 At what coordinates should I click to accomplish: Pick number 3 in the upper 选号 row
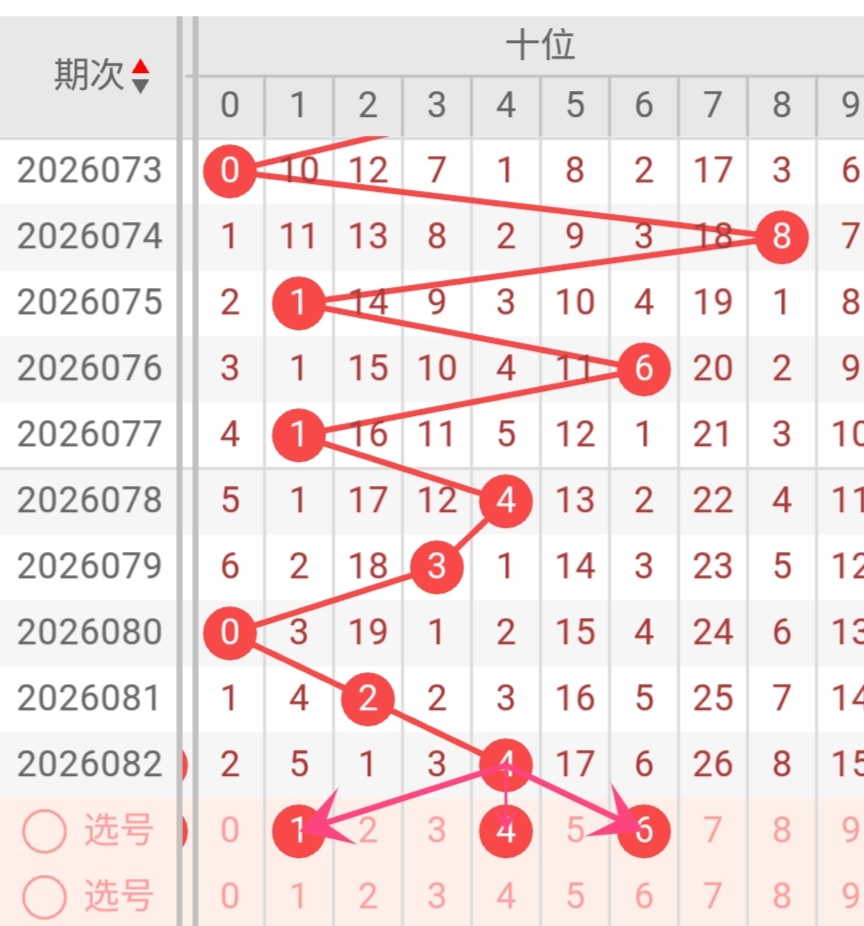437,830
